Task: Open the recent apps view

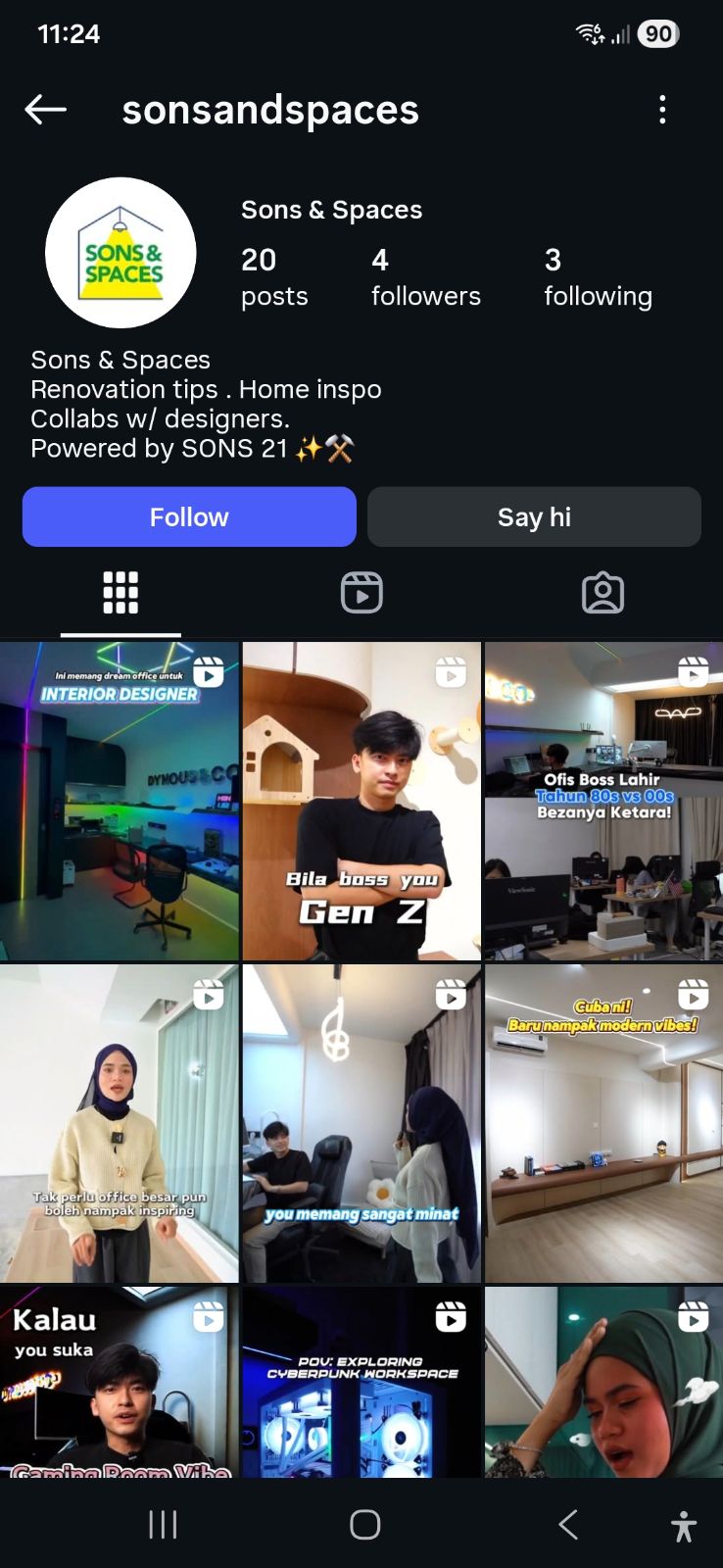Action: click(x=163, y=1524)
